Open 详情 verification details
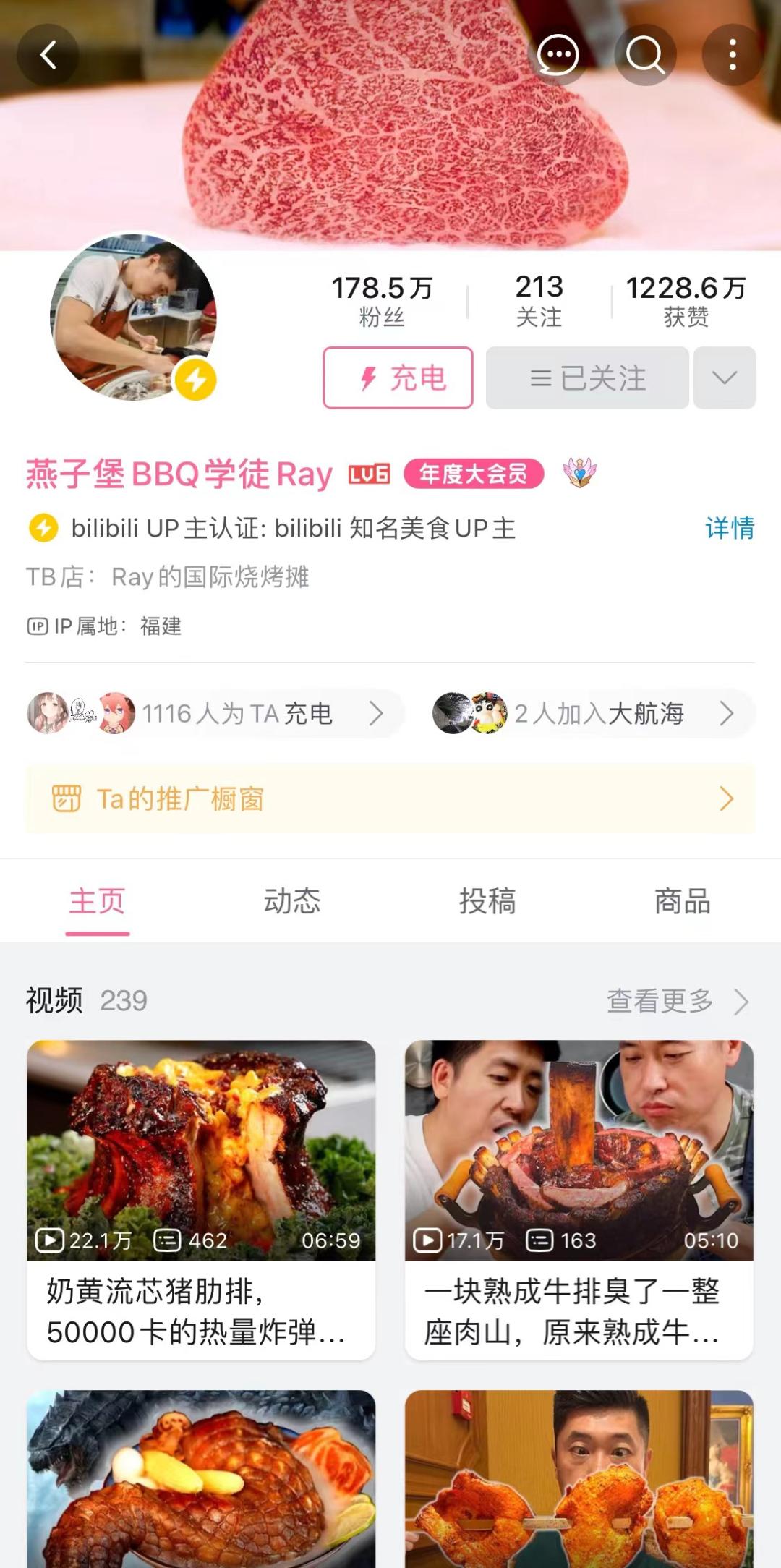Image resolution: width=781 pixels, height=1568 pixels. [729, 528]
